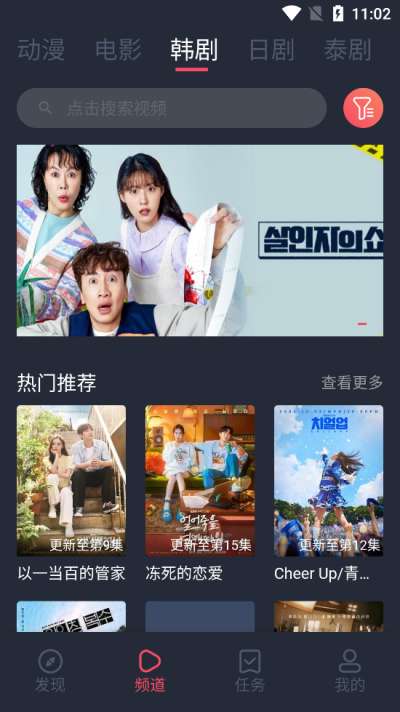Open the red filter icon button
This screenshot has height=712, width=400.
click(x=363, y=108)
